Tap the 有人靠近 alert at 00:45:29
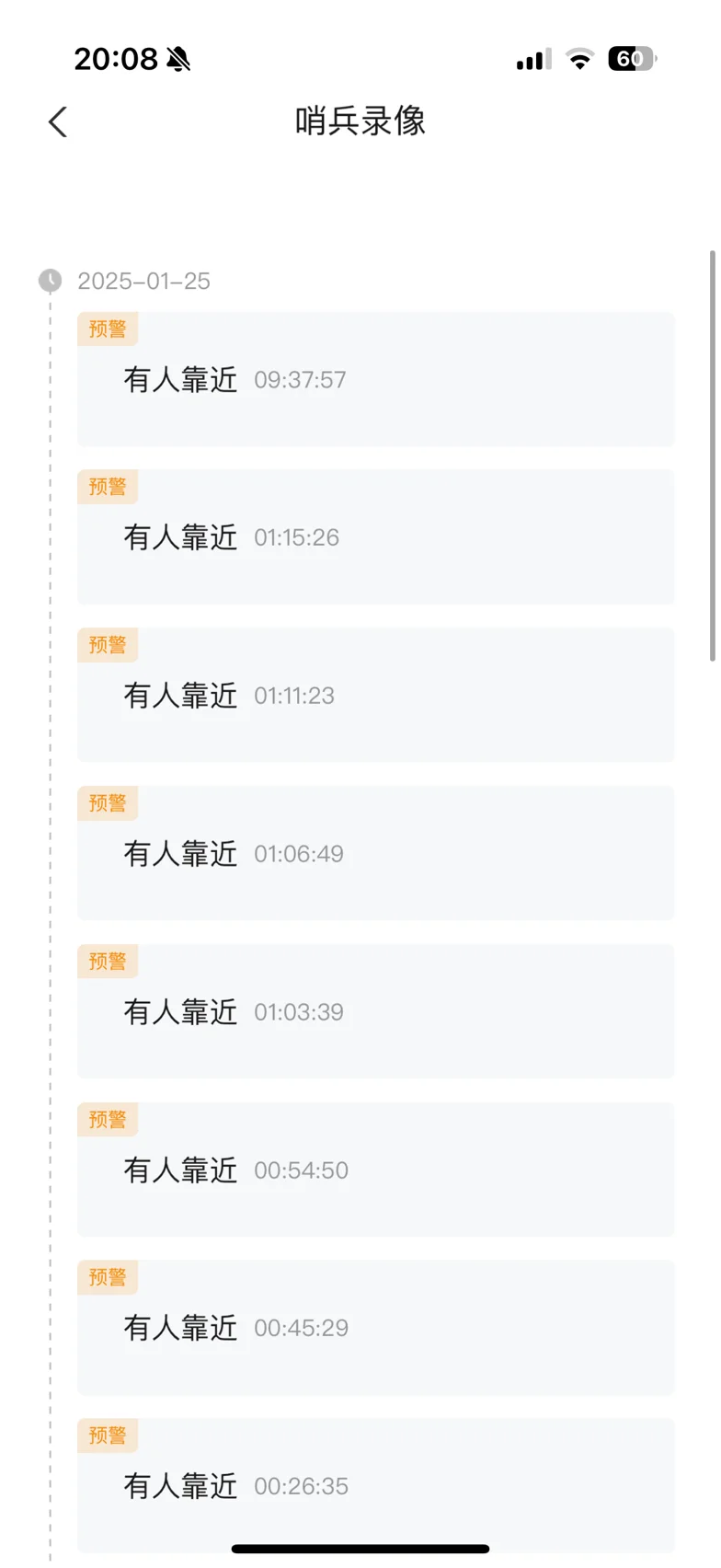 coord(375,1328)
